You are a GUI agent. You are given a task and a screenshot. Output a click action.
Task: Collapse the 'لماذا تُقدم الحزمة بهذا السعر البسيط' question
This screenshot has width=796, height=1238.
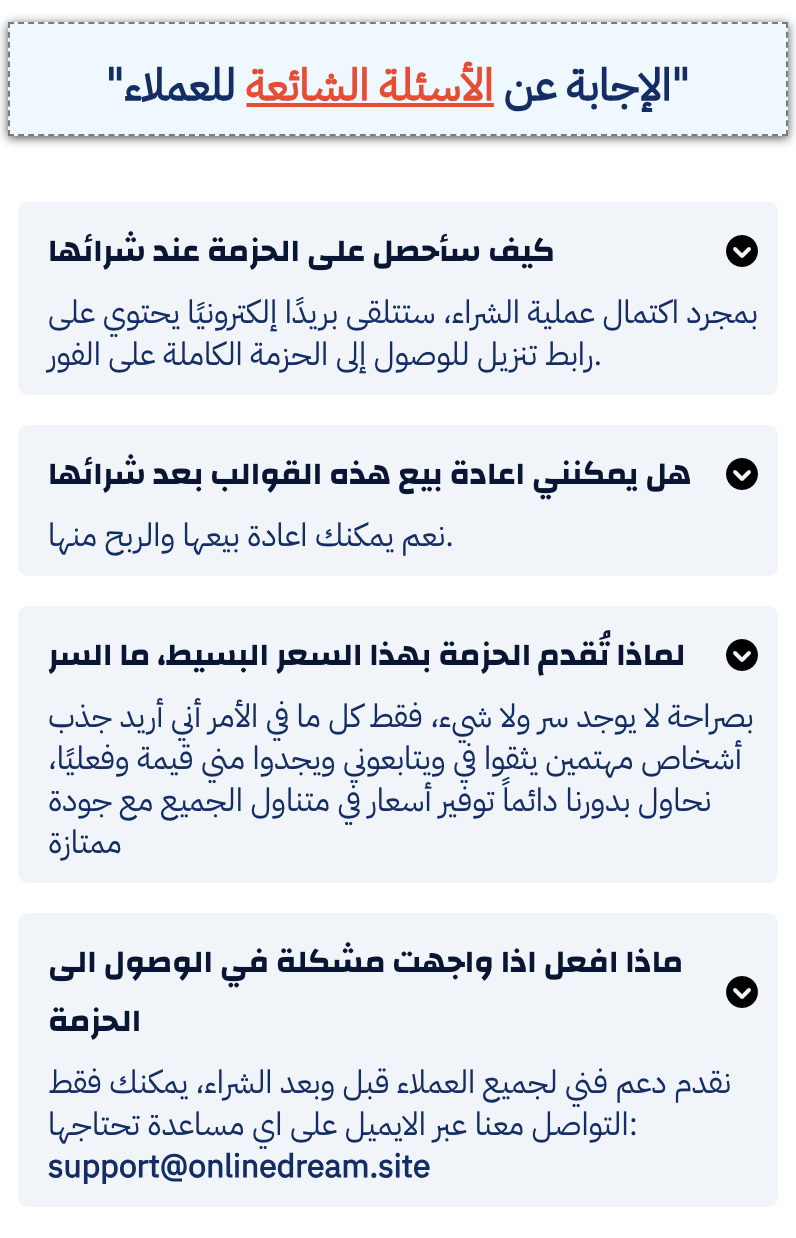point(741,656)
